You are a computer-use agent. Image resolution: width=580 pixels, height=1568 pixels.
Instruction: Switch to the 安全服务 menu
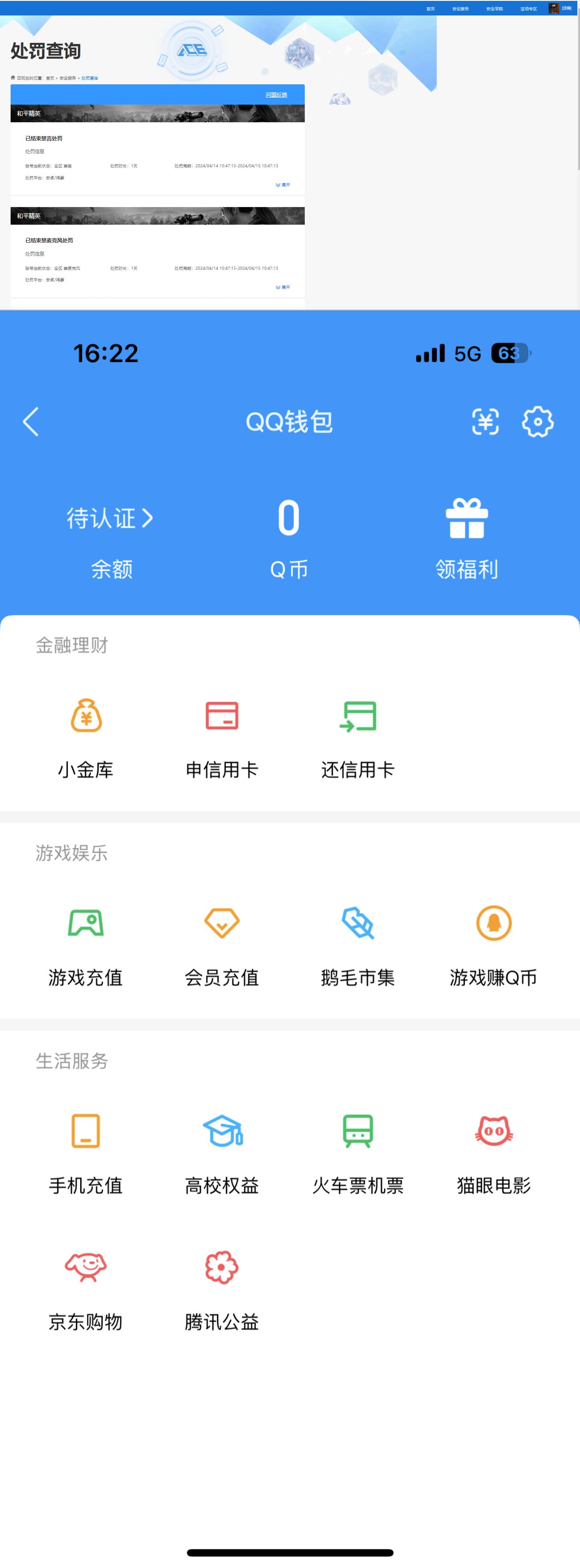[461, 8]
